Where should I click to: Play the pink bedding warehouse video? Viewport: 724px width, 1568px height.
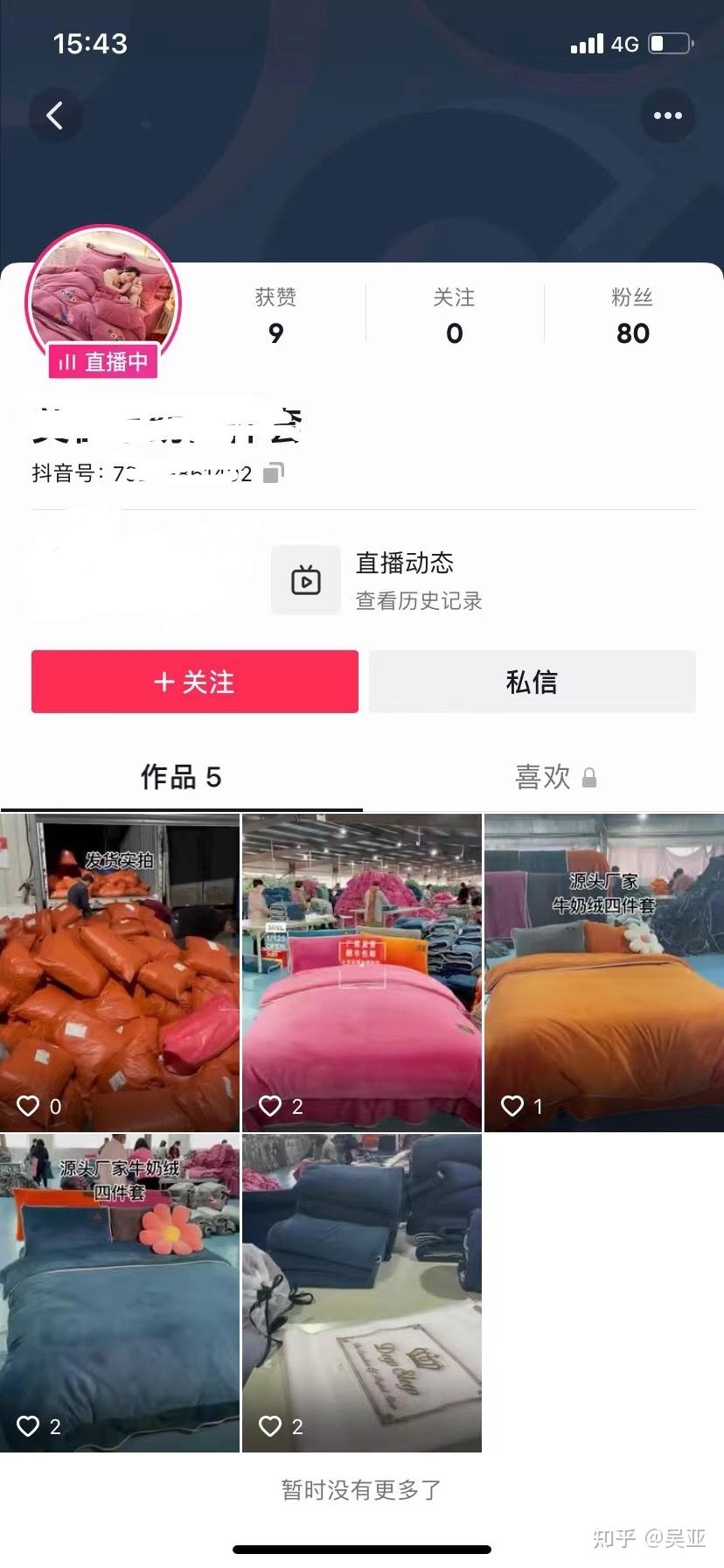tap(362, 972)
